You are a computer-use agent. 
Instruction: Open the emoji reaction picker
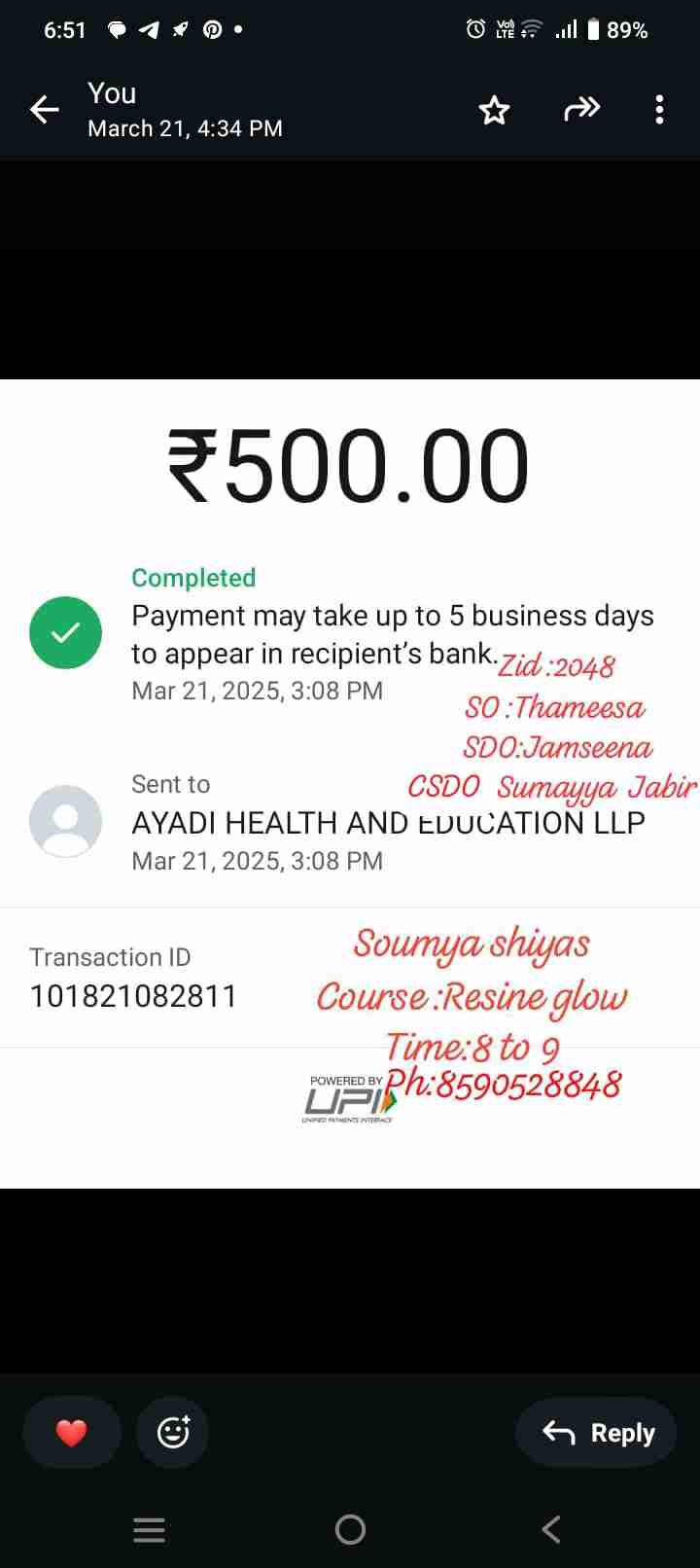tap(173, 1432)
